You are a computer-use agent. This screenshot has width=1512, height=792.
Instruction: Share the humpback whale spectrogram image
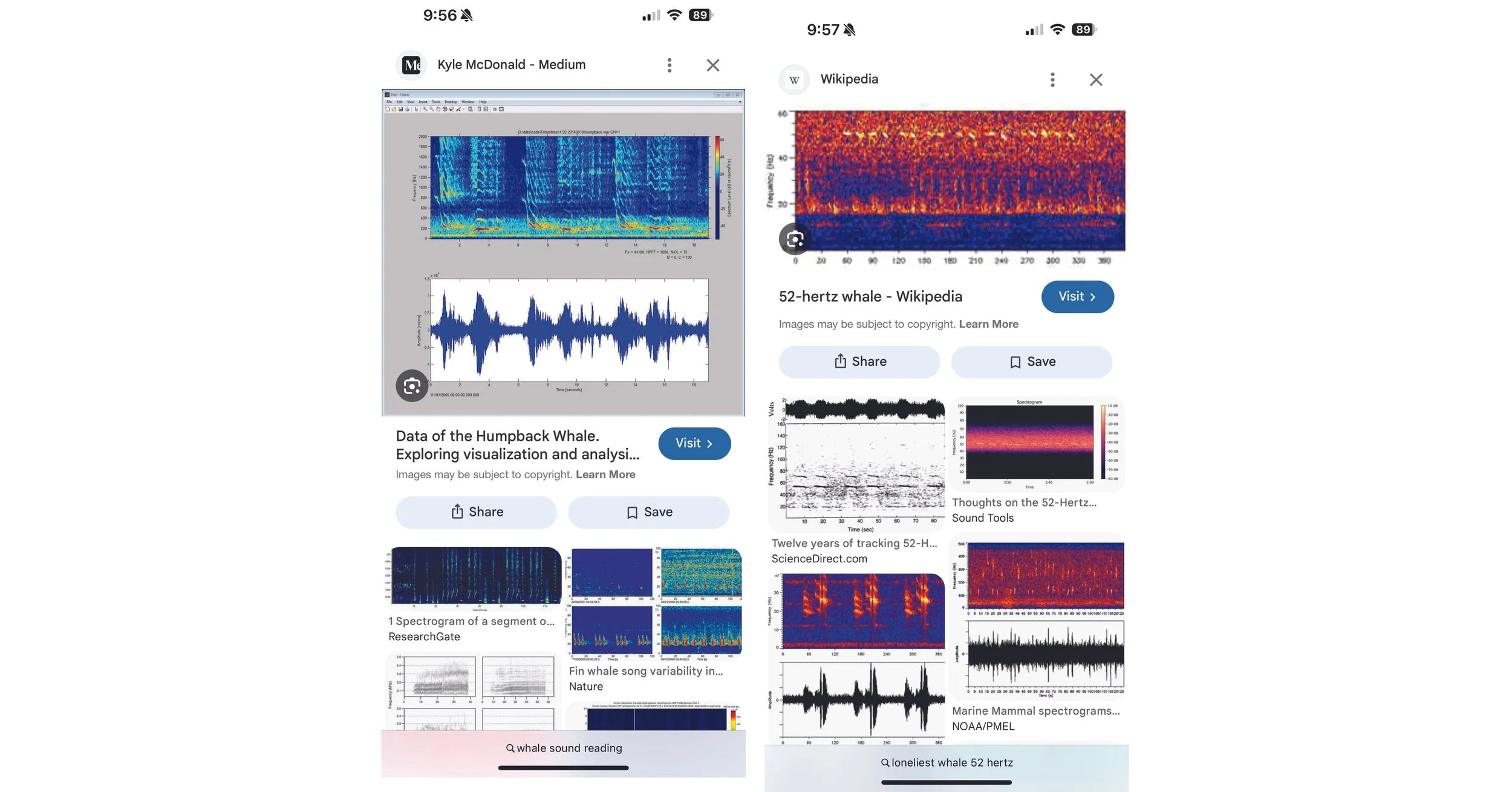click(476, 512)
